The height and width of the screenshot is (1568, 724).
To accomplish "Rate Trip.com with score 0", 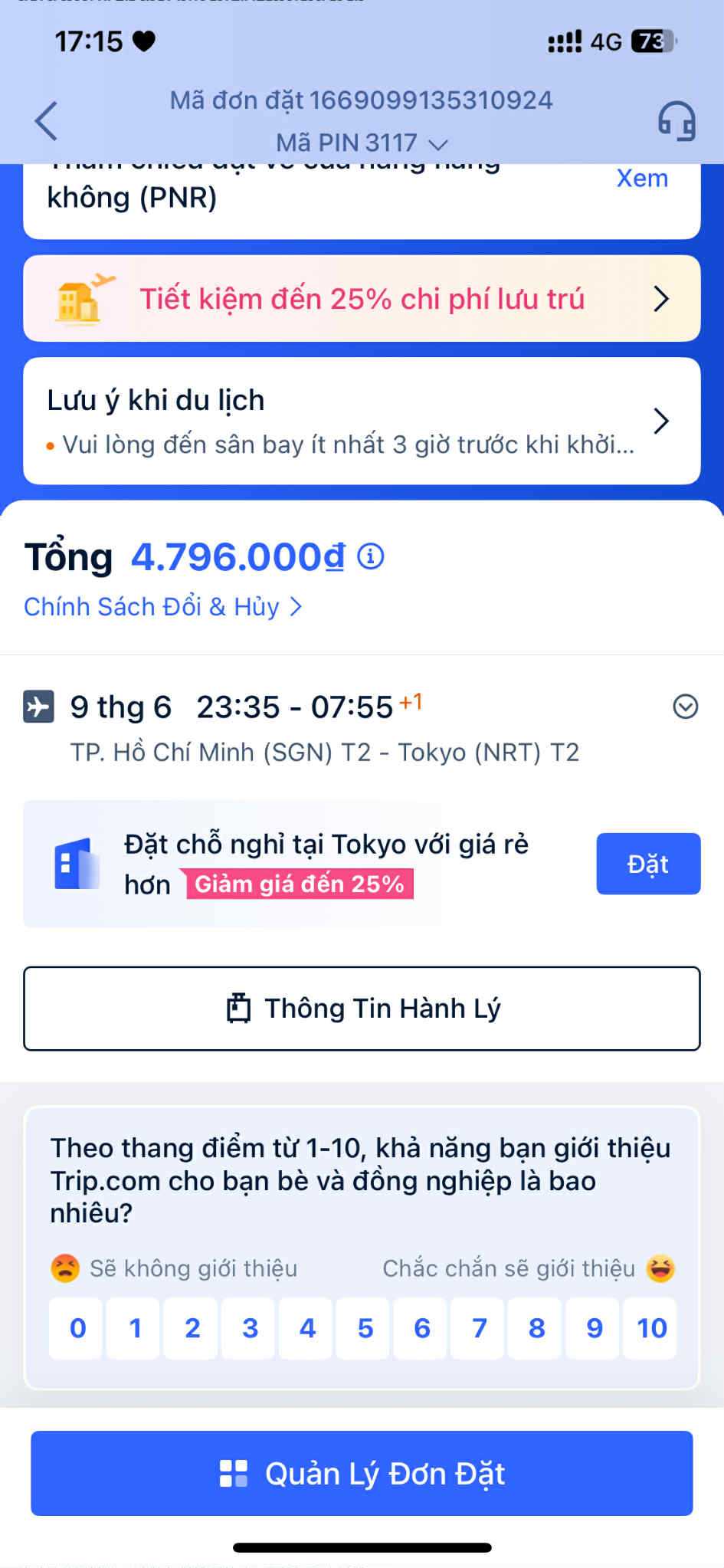I will pos(77,1328).
